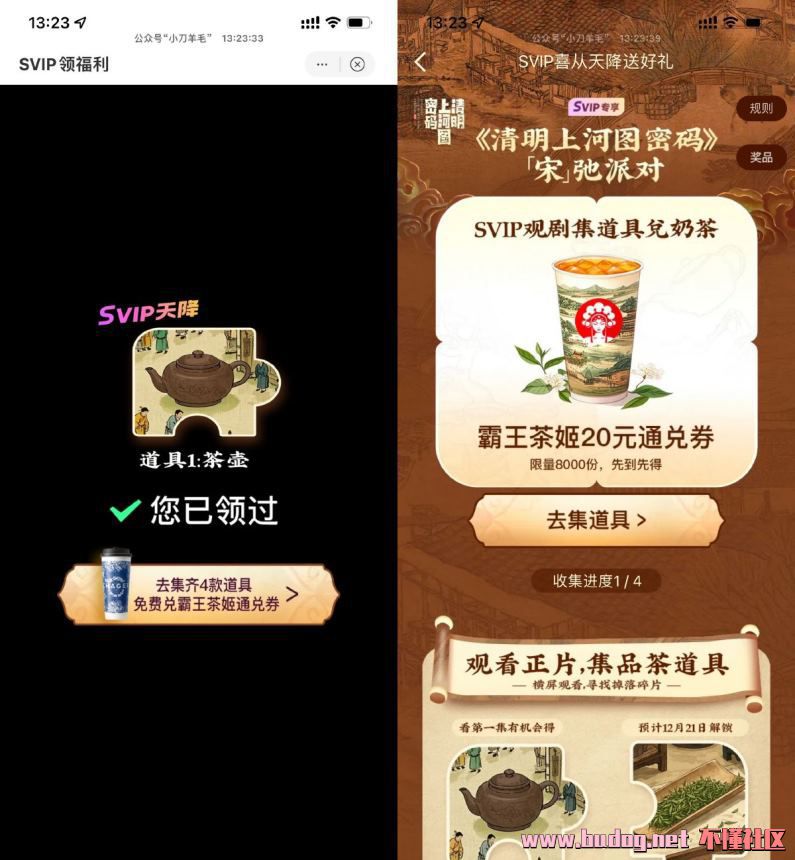Open the 规则 rules page
This screenshot has height=860, width=795.
coord(761,108)
